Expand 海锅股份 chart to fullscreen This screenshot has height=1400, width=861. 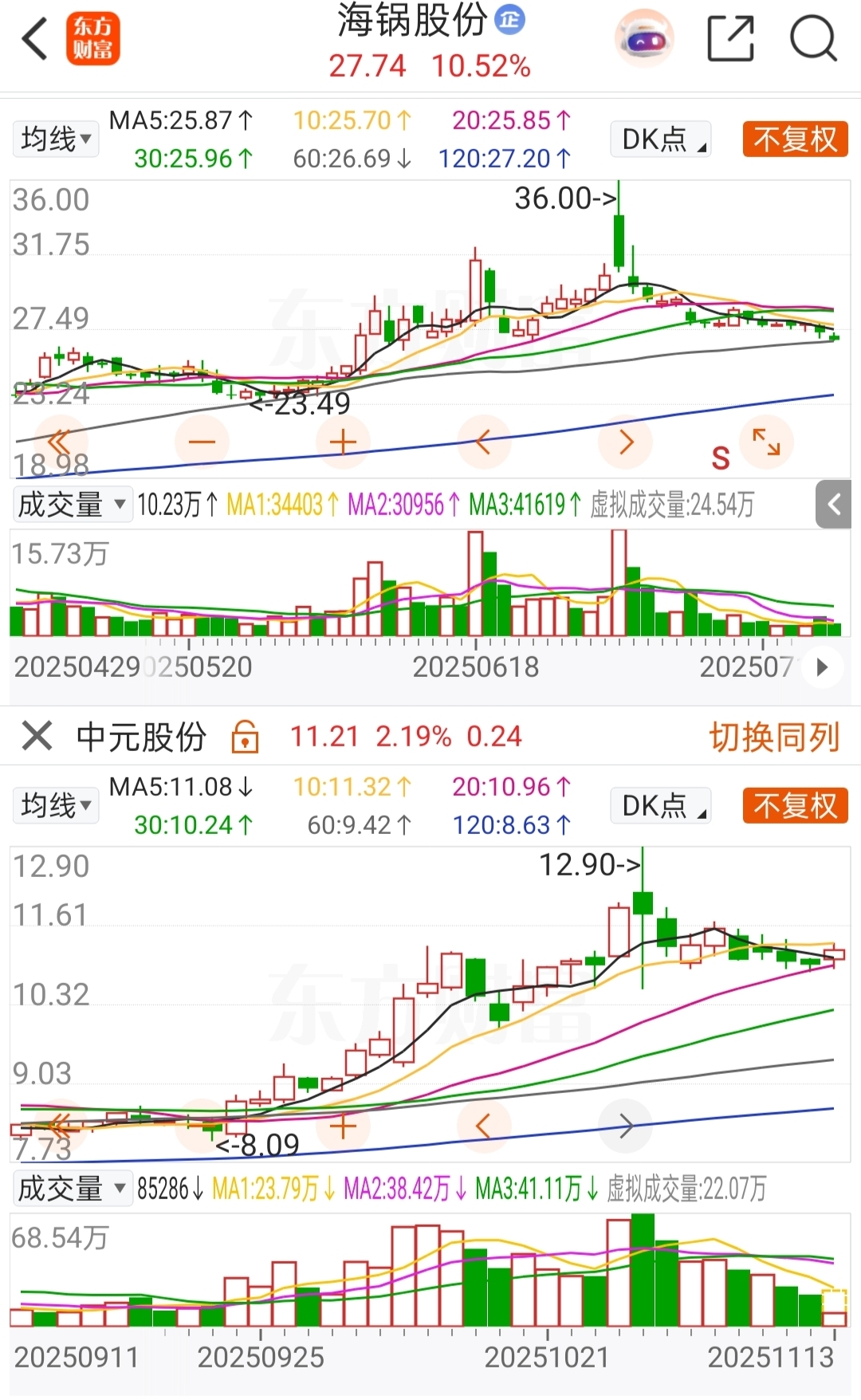click(x=766, y=442)
